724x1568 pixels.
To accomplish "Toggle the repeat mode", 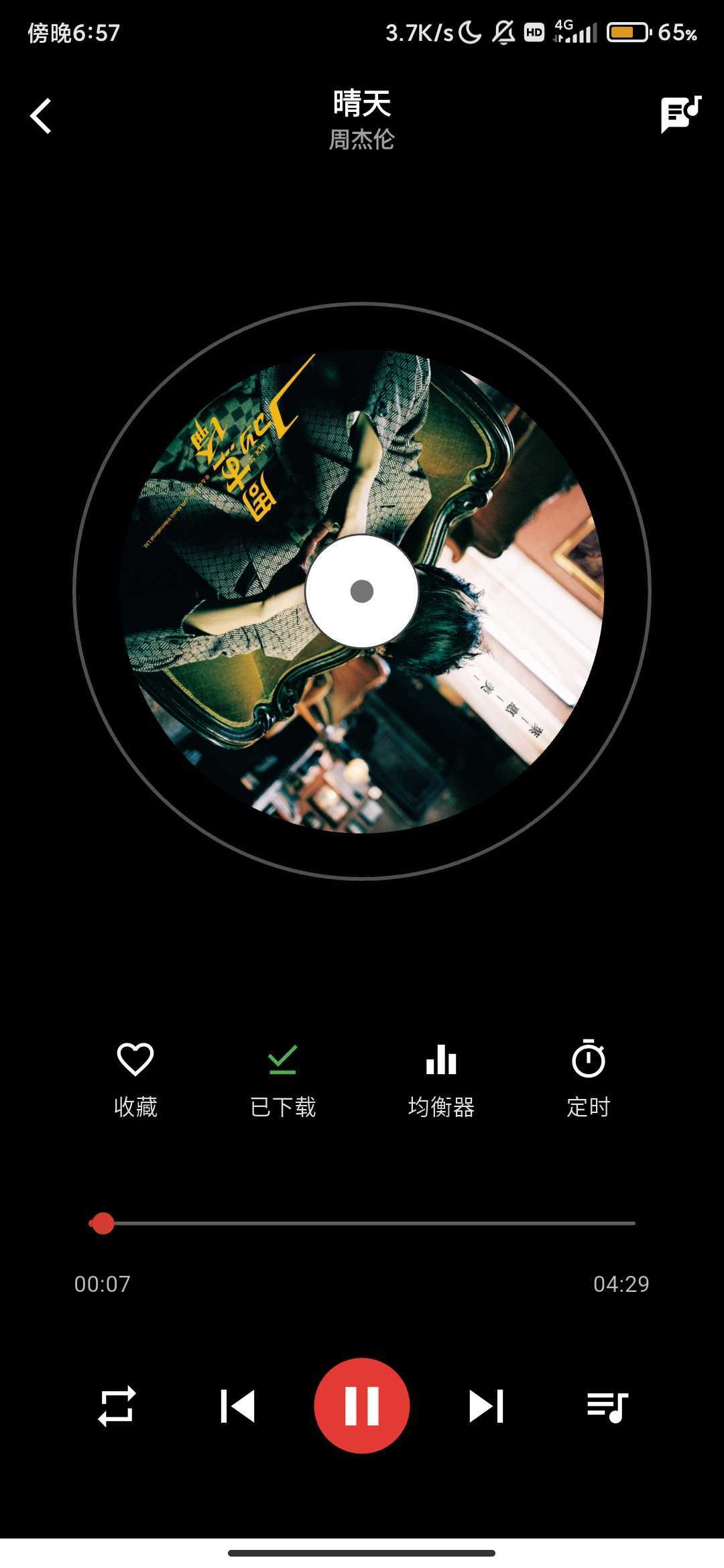I will (x=117, y=1406).
